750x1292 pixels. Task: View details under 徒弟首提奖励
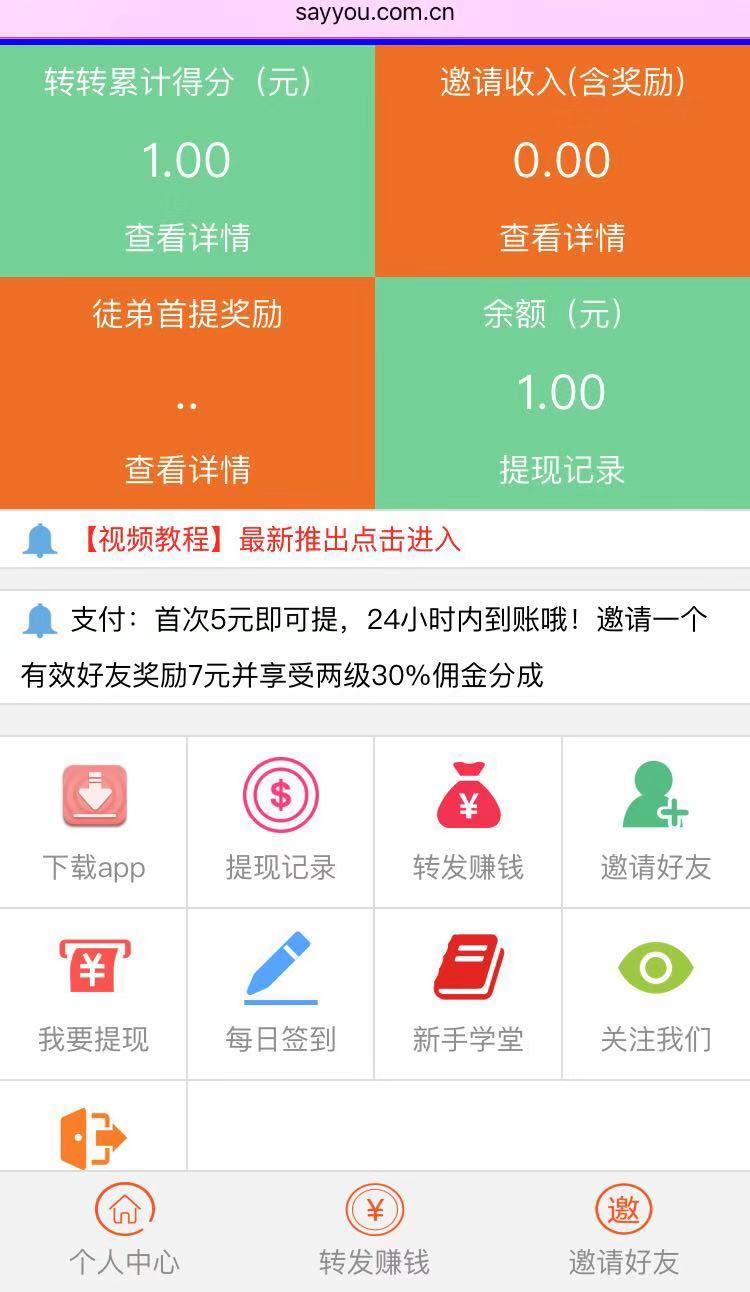(x=187, y=470)
